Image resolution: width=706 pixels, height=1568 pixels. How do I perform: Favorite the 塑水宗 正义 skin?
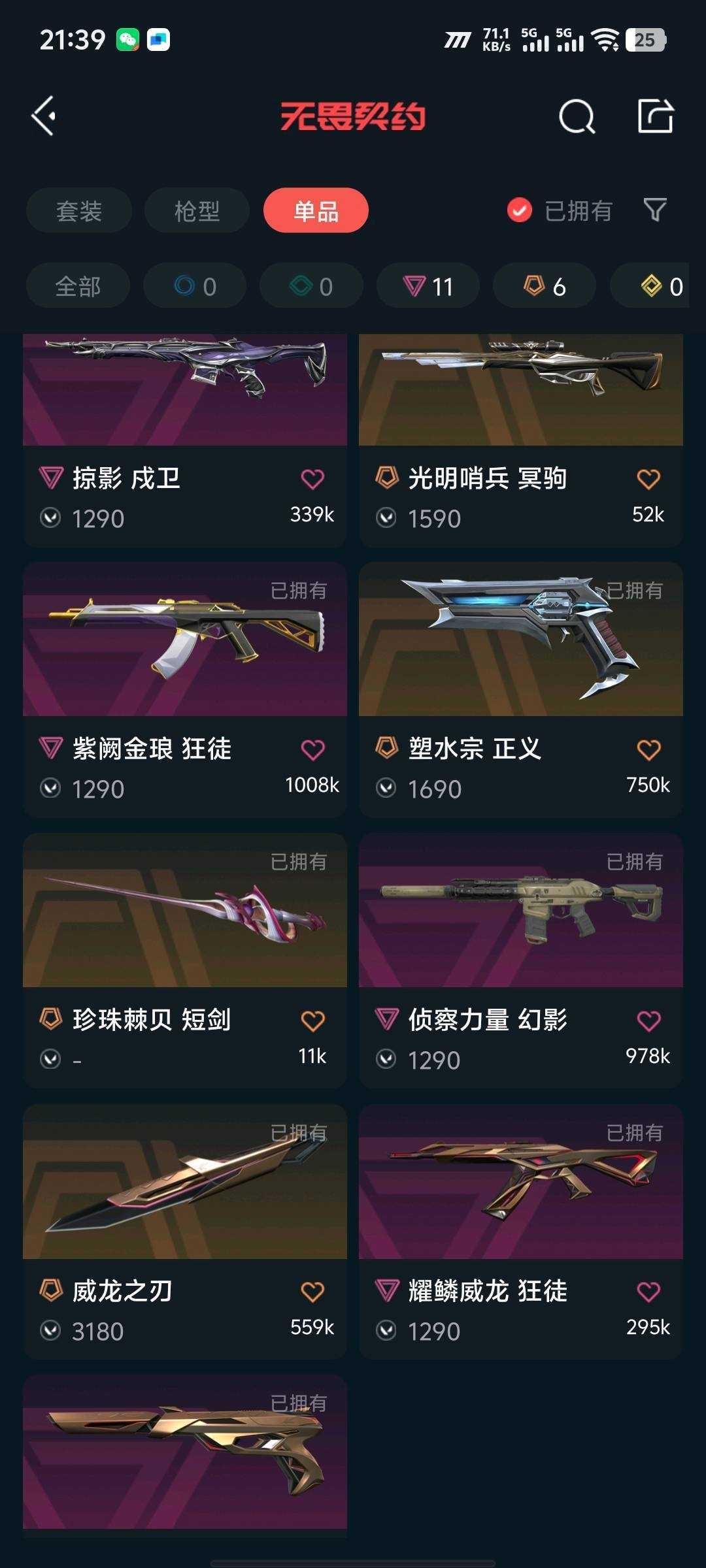[648, 750]
